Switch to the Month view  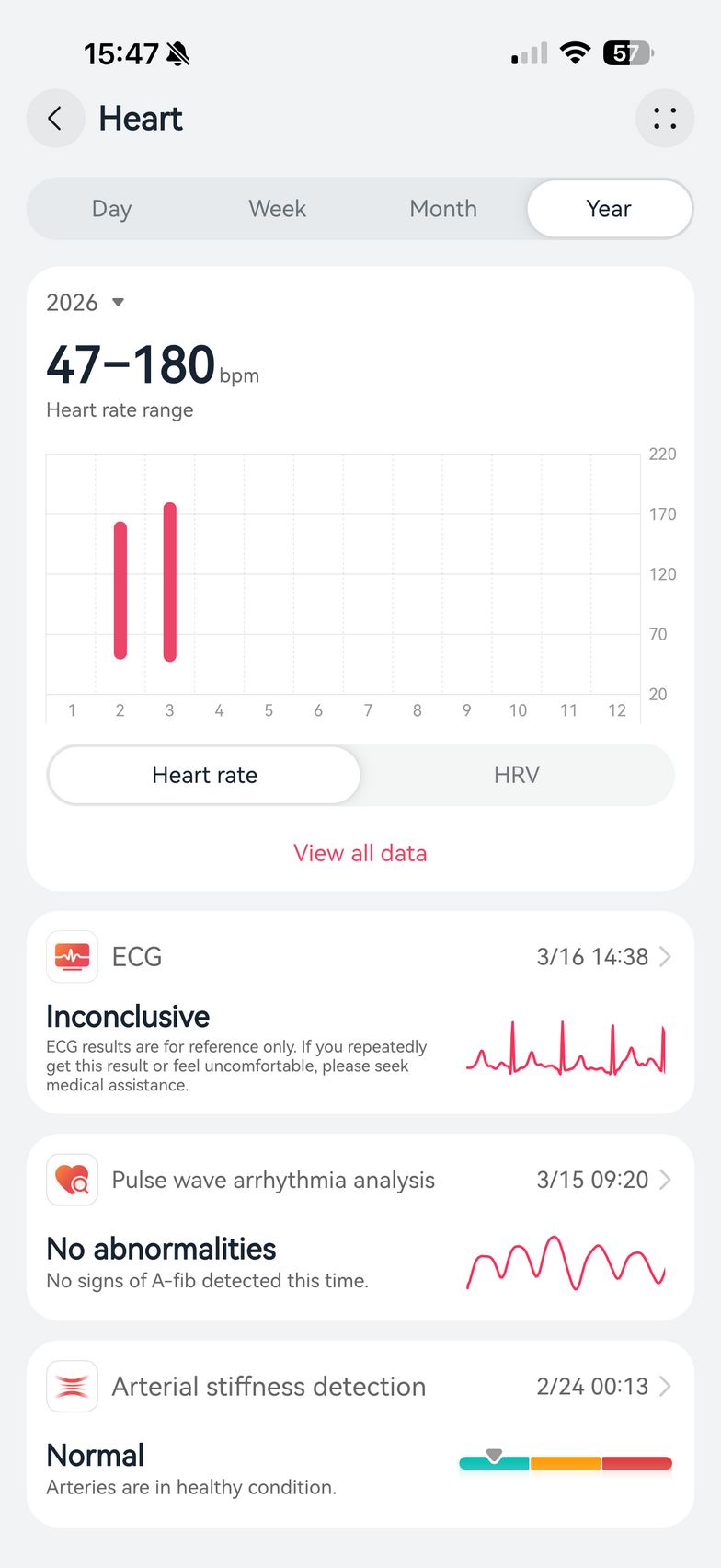tap(443, 209)
